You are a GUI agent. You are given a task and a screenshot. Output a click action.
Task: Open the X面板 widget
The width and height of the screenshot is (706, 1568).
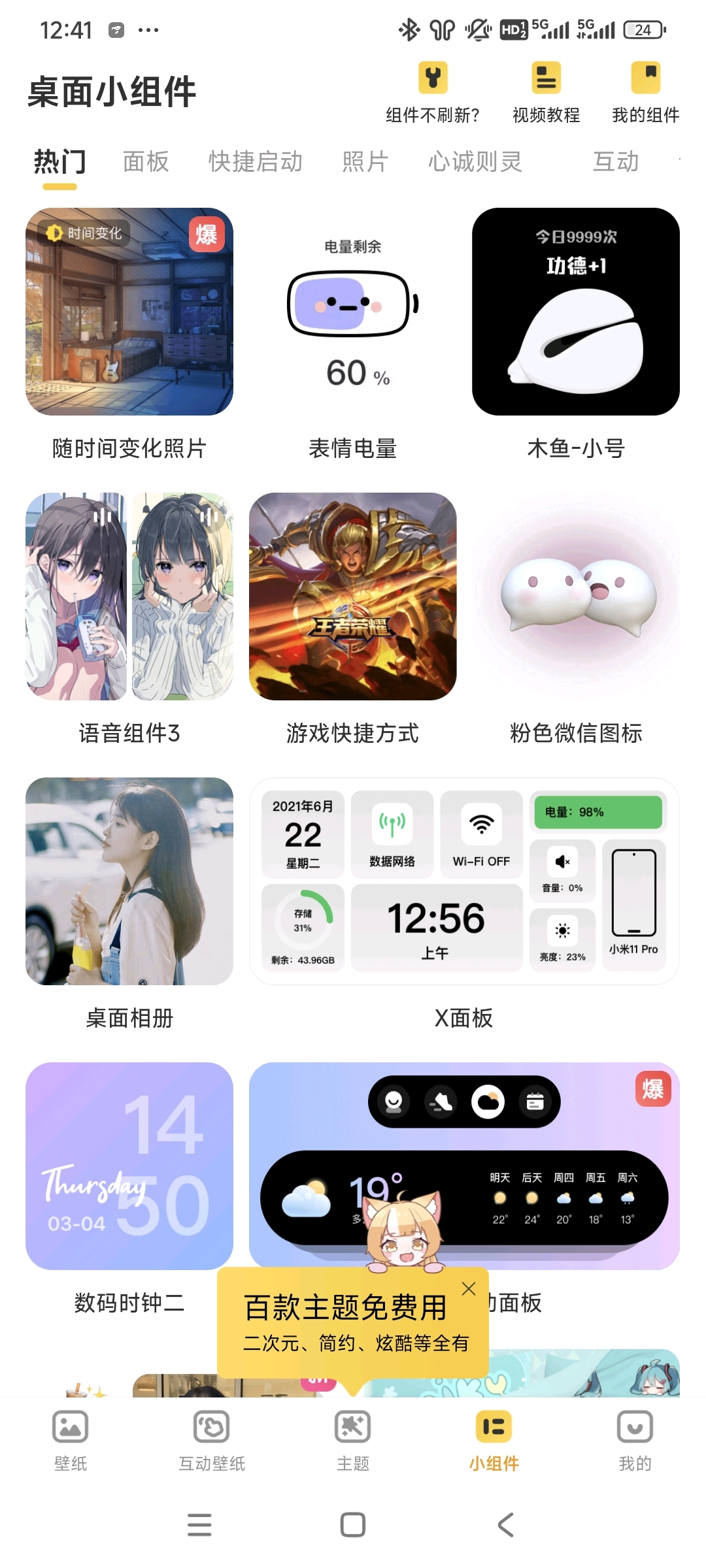464,881
